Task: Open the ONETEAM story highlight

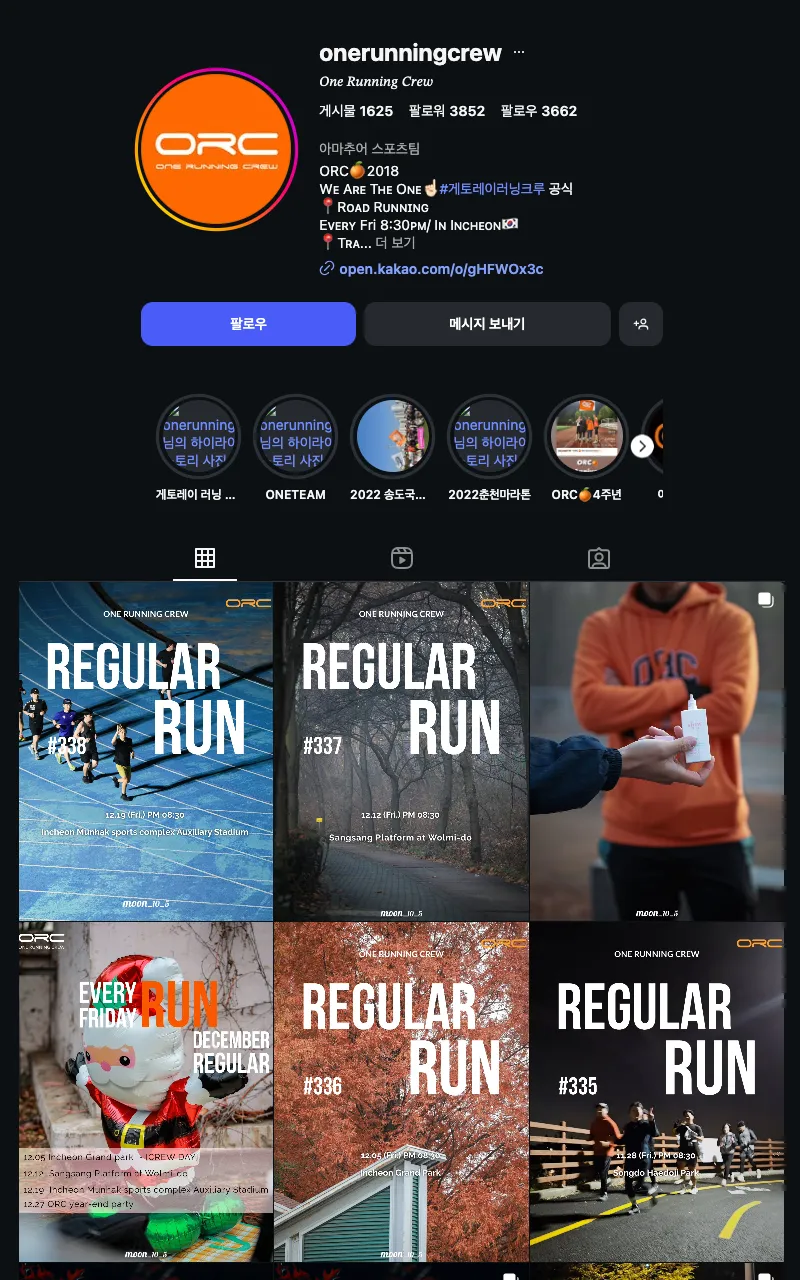Action: pos(295,437)
